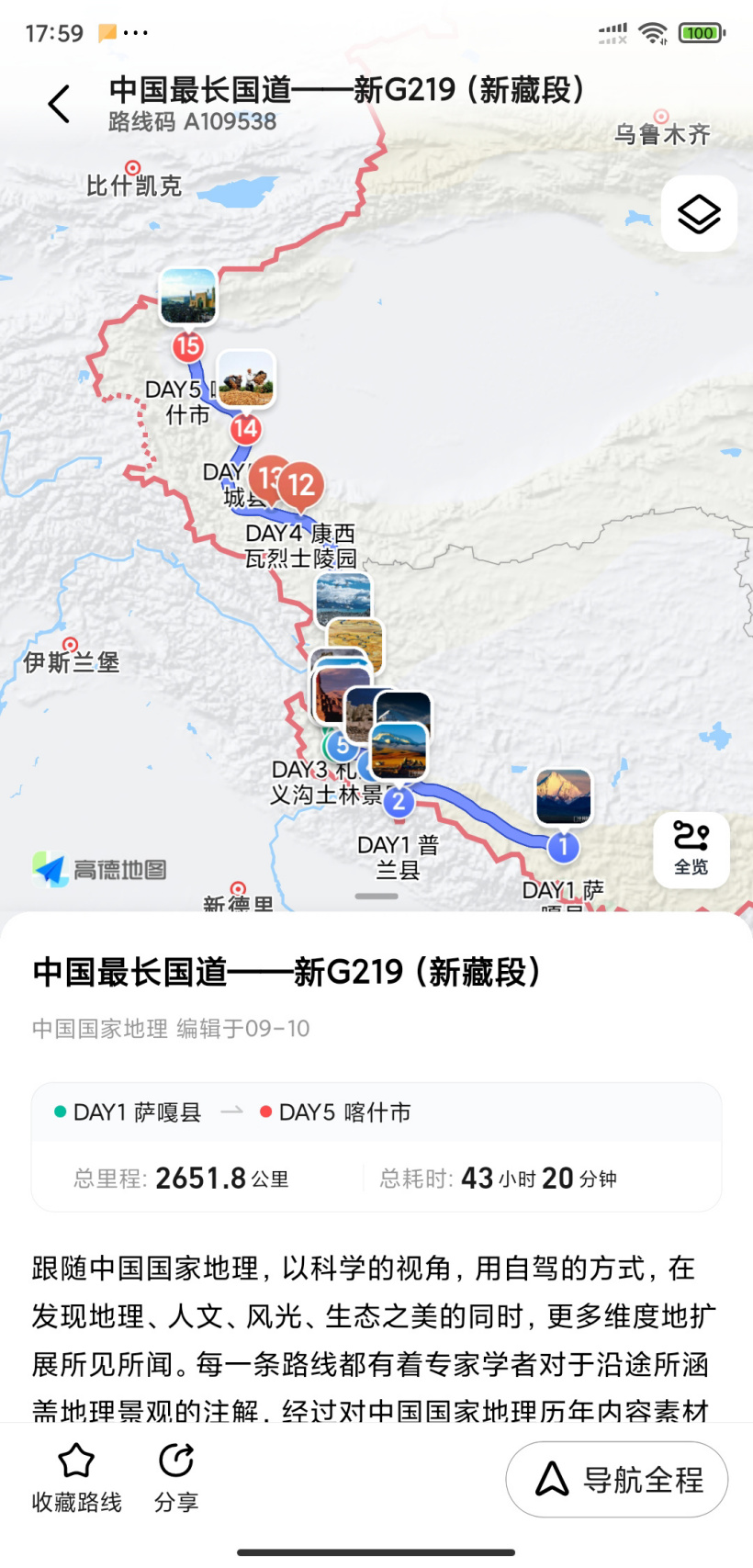Screen dimensions: 753x1568
Task: Open the mountain photo above waypoint 1
Action: [x=563, y=795]
